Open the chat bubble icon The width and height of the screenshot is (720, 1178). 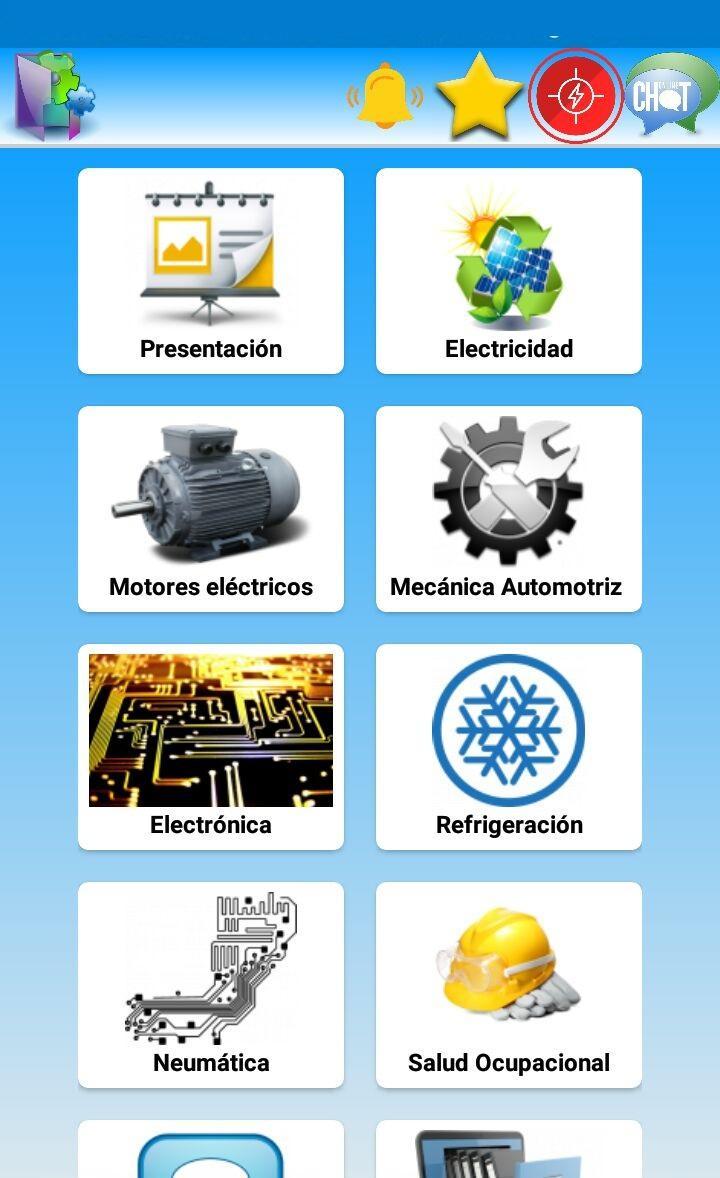(x=670, y=96)
